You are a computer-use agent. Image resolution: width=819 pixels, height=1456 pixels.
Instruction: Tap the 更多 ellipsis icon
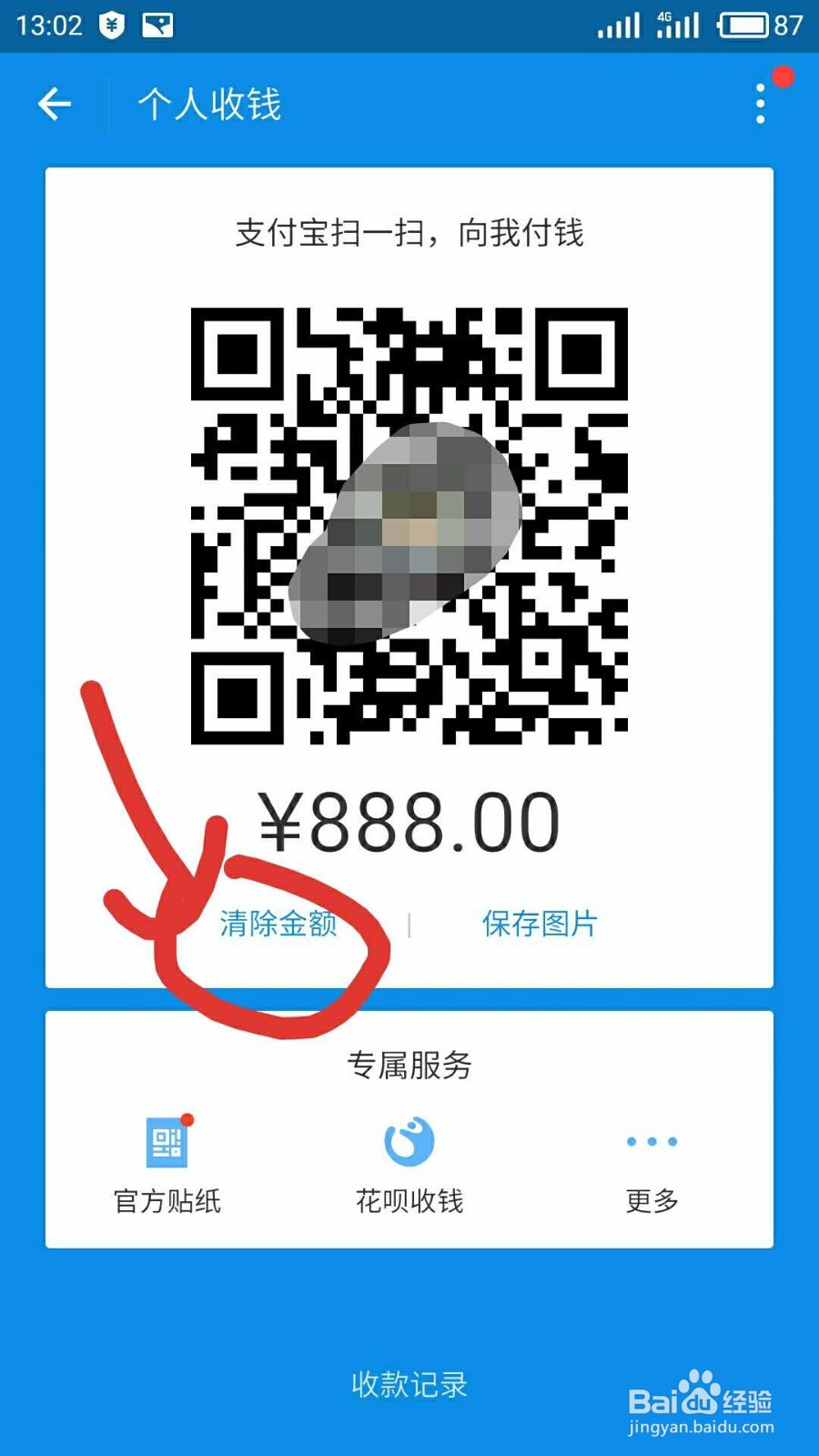click(650, 1142)
